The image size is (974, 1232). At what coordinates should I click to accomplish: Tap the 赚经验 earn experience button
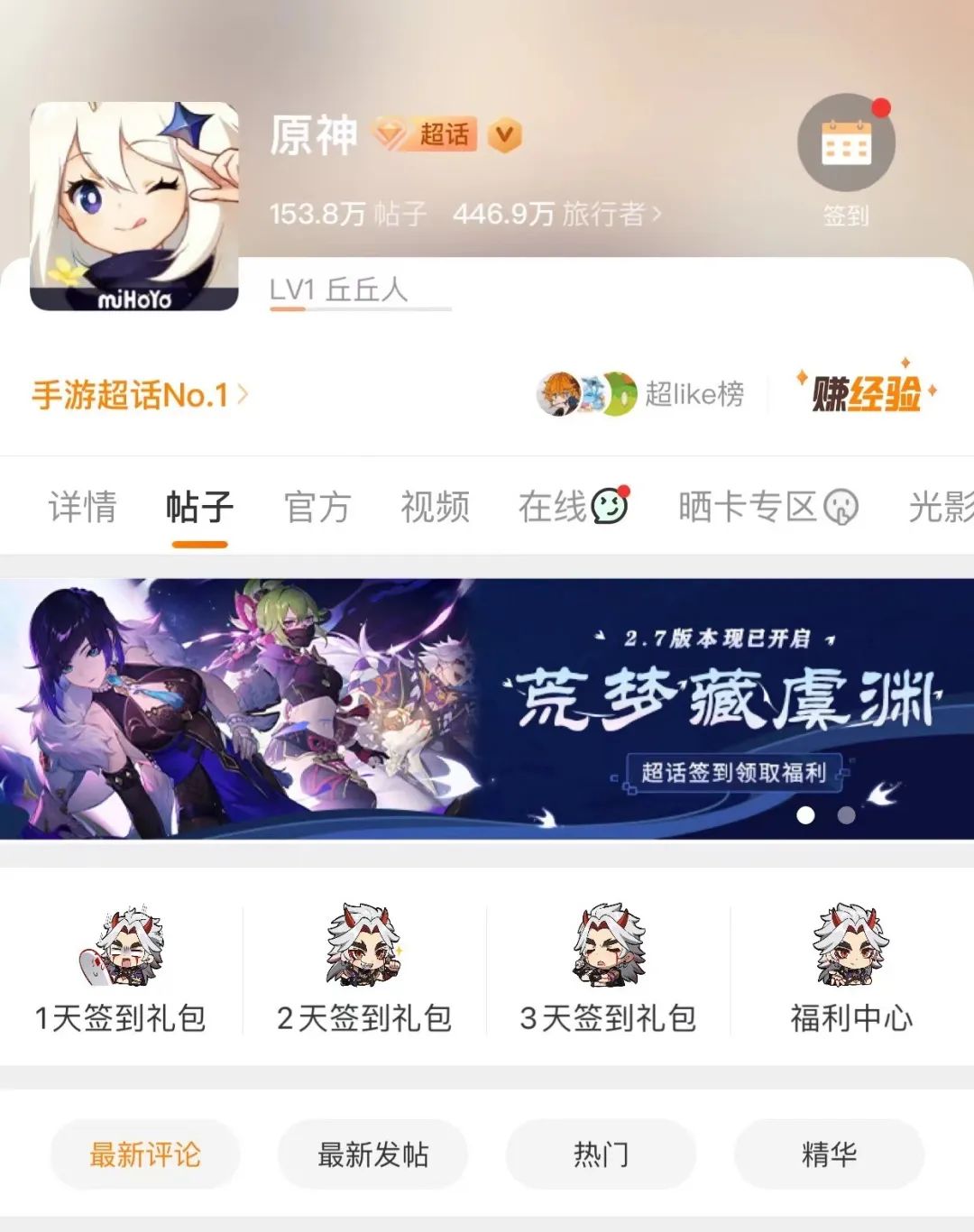coord(866,393)
